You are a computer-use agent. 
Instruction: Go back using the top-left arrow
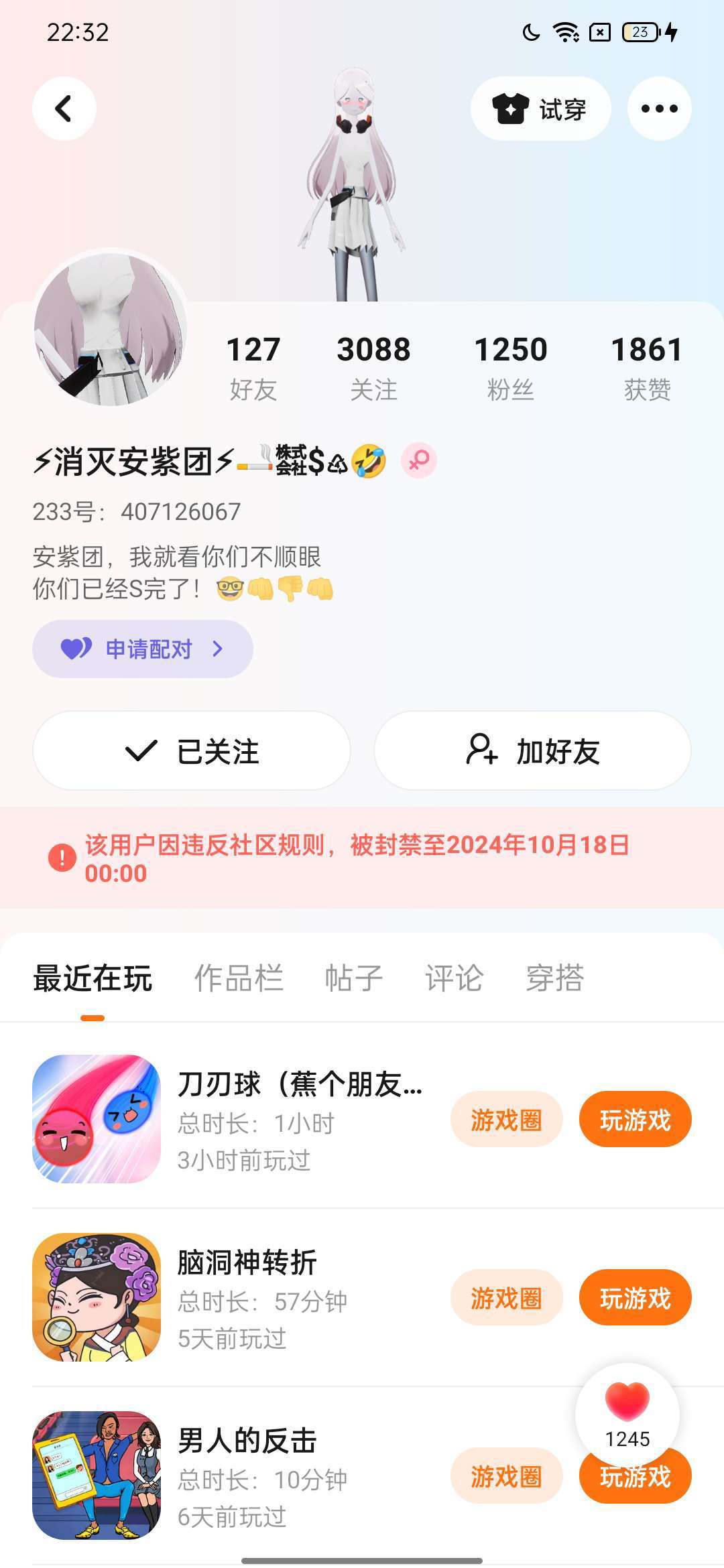click(64, 109)
